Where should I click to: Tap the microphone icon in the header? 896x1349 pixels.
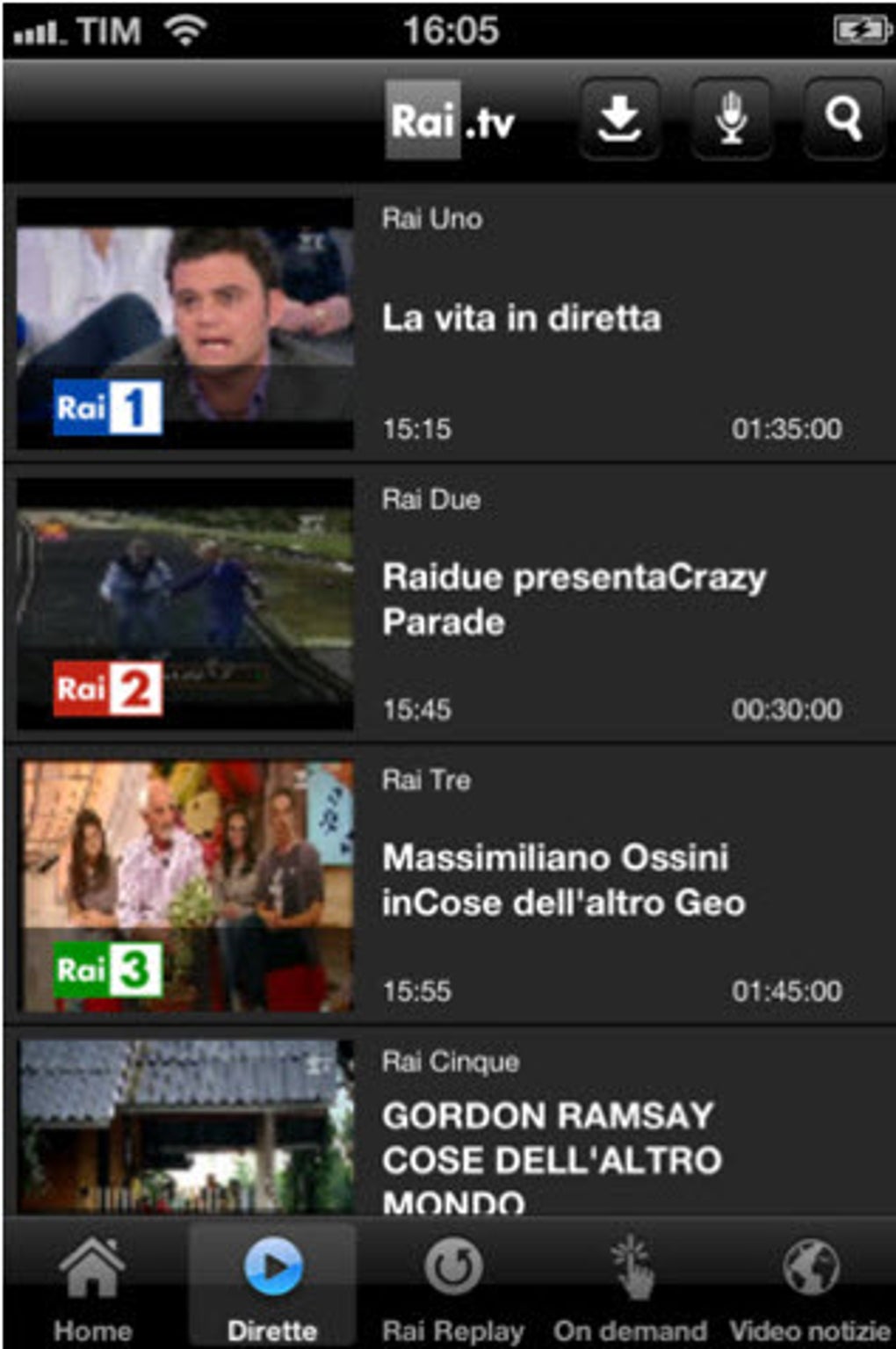tap(731, 119)
